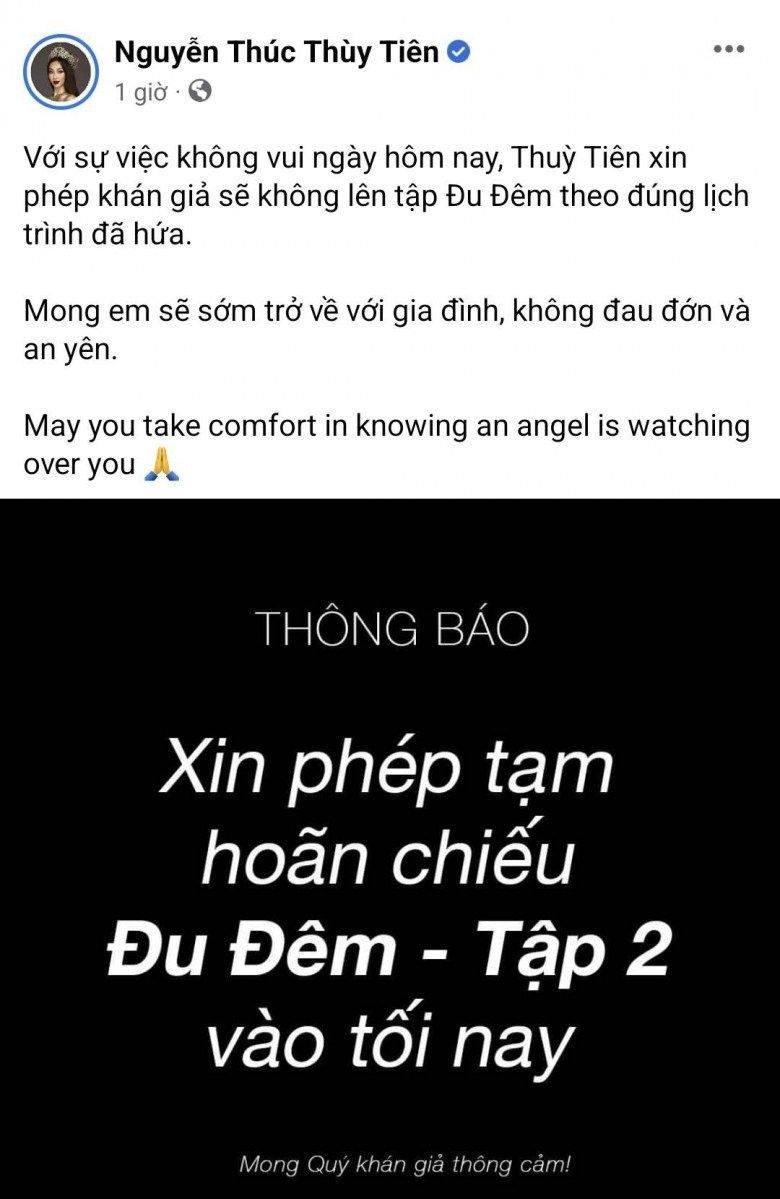Open Nguyễn Thúc Thùy Tiên's profile name link
Viewport: 780px width, 1199px height.
pyautogui.click(x=277, y=52)
